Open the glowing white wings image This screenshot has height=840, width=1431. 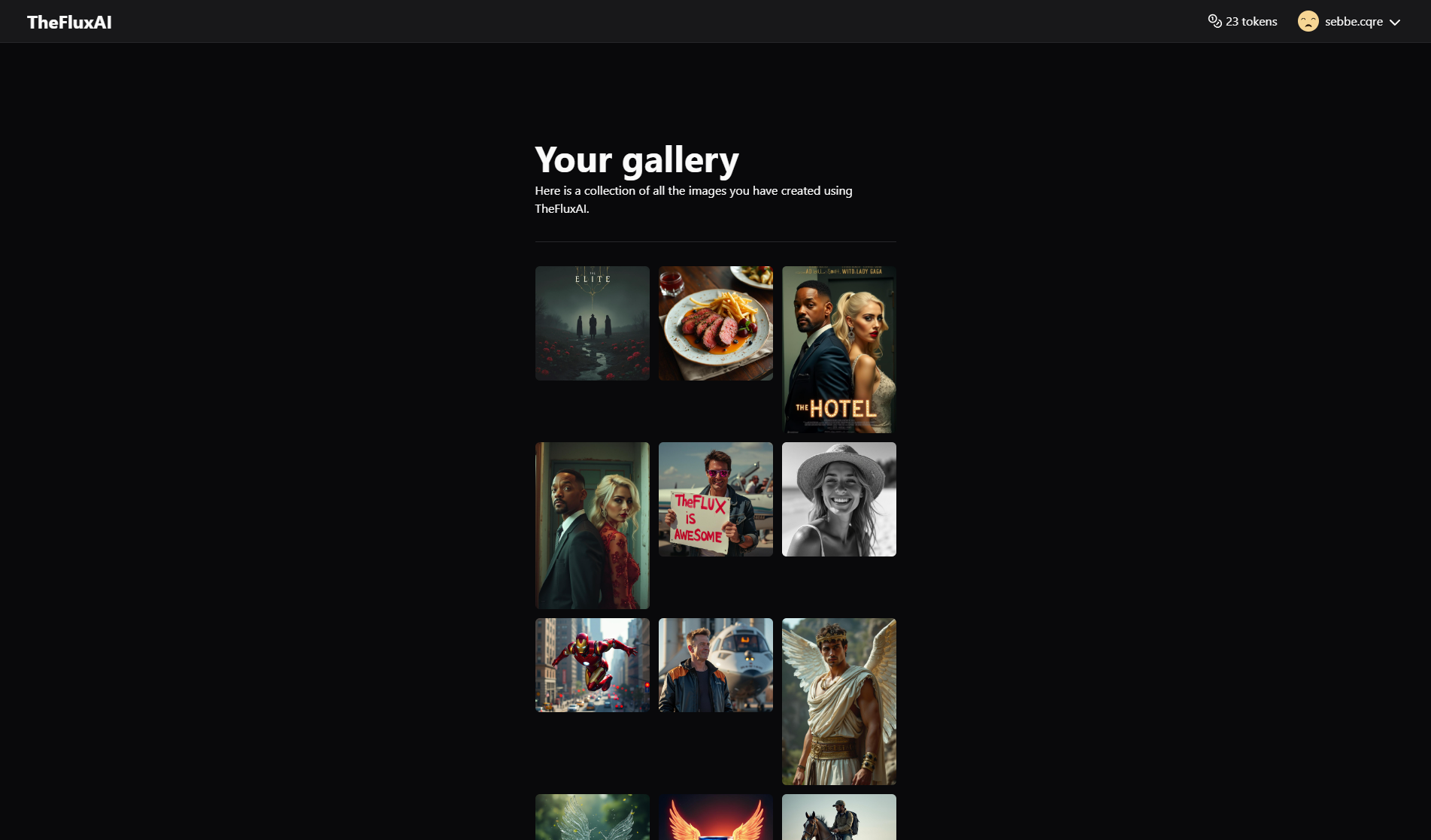click(x=592, y=817)
